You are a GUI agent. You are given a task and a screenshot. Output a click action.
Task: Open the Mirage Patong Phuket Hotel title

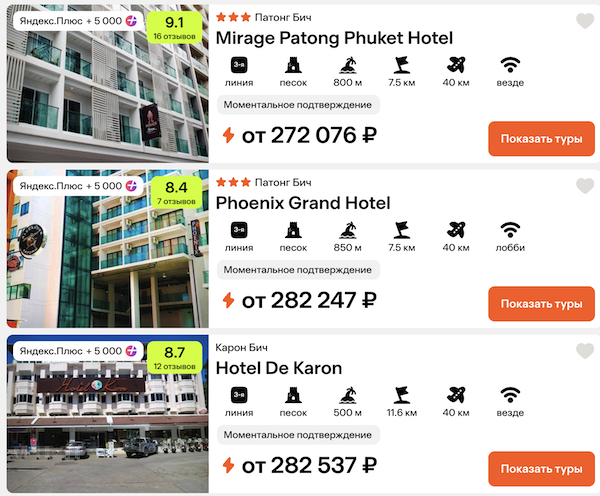(334, 38)
